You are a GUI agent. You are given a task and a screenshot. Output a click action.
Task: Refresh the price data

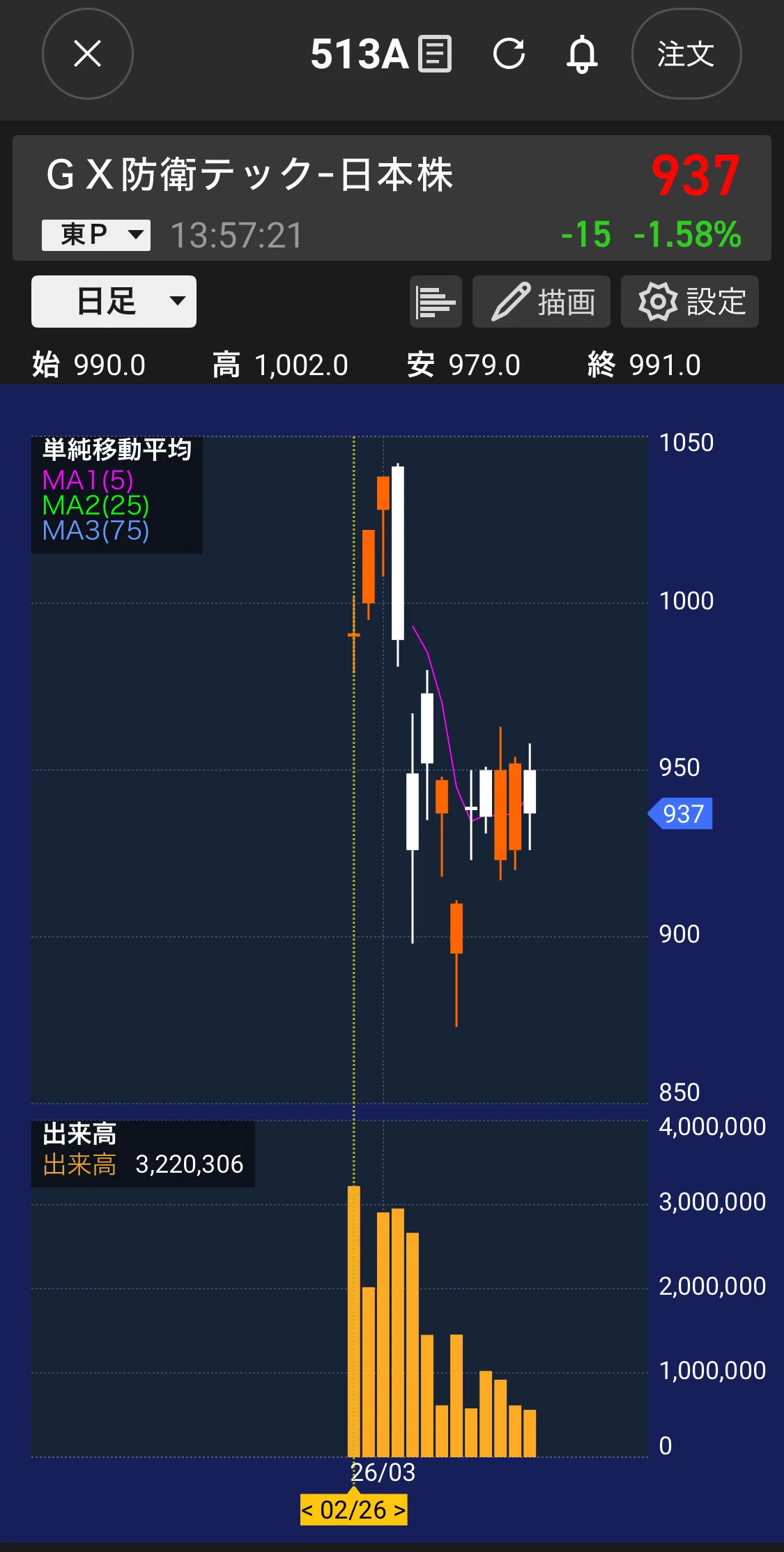(509, 54)
